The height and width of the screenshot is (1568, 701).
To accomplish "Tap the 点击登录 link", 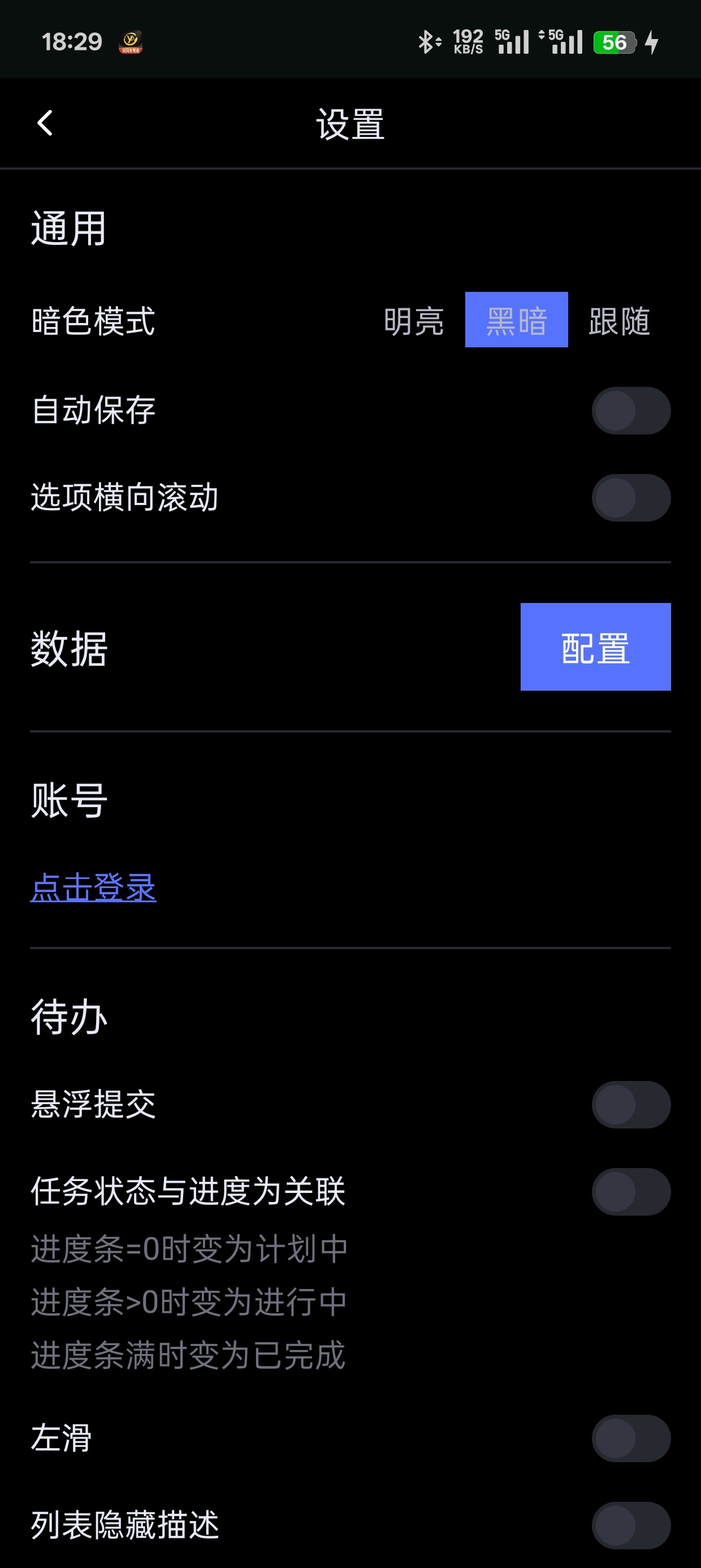I will (94, 887).
